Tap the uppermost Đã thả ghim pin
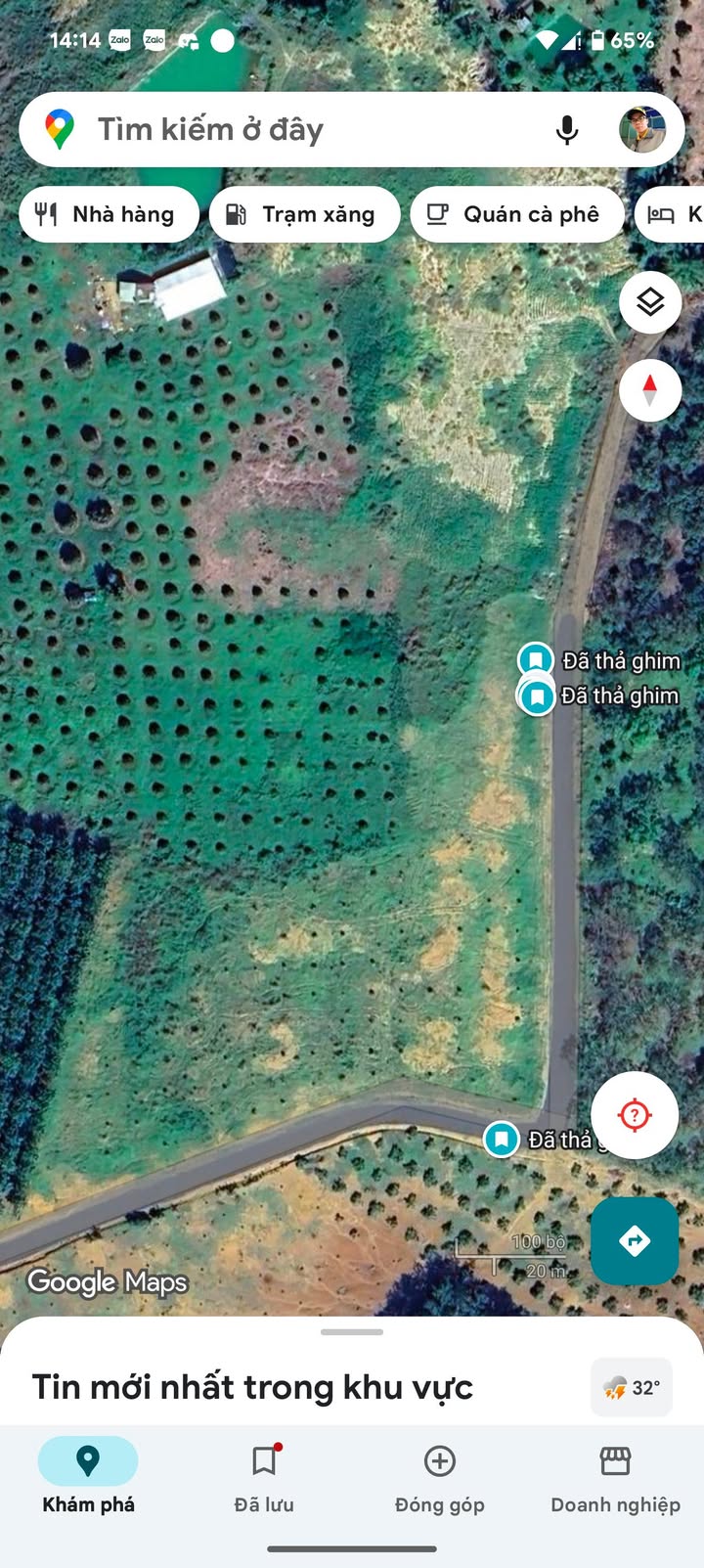 coord(536,659)
